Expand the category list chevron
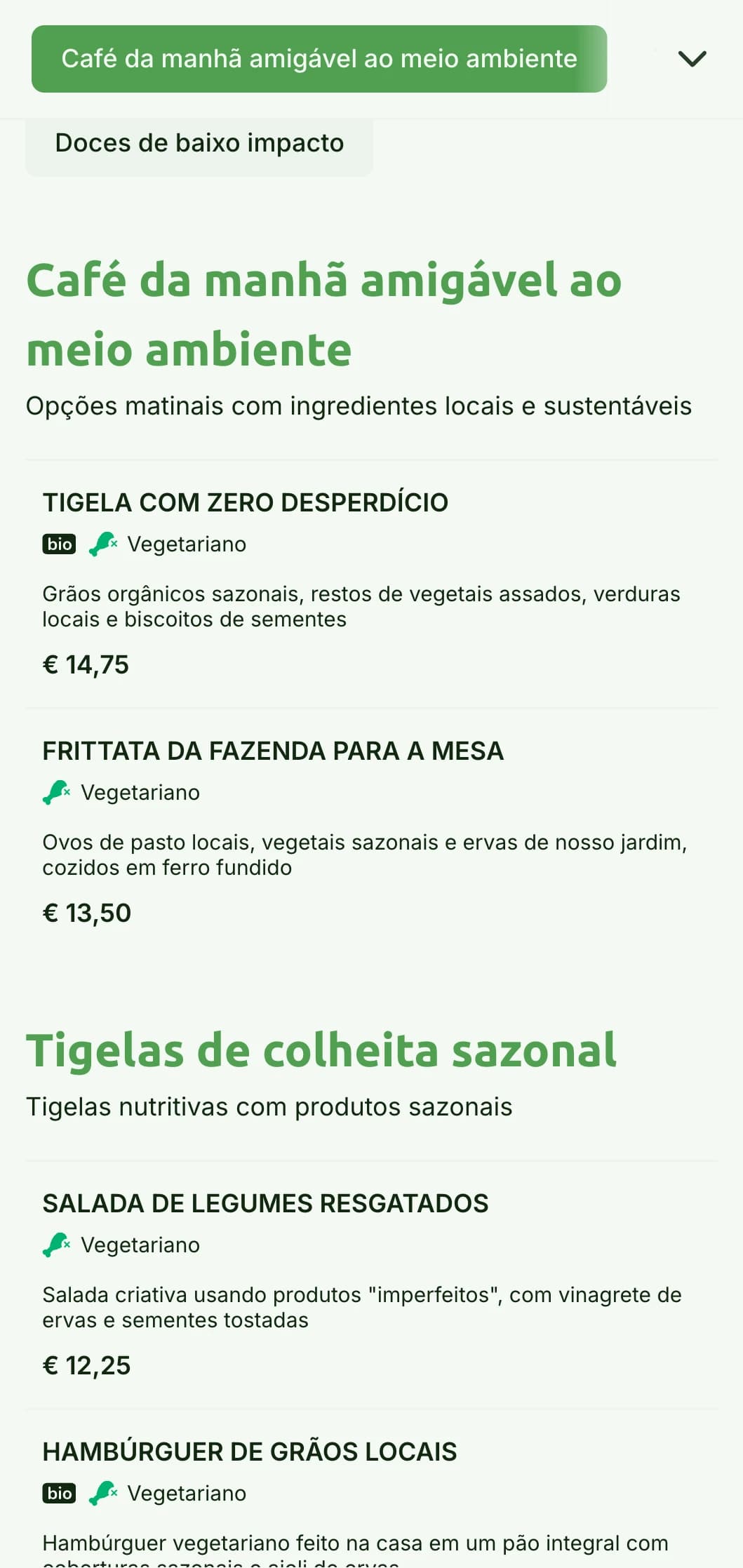 click(x=692, y=59)
